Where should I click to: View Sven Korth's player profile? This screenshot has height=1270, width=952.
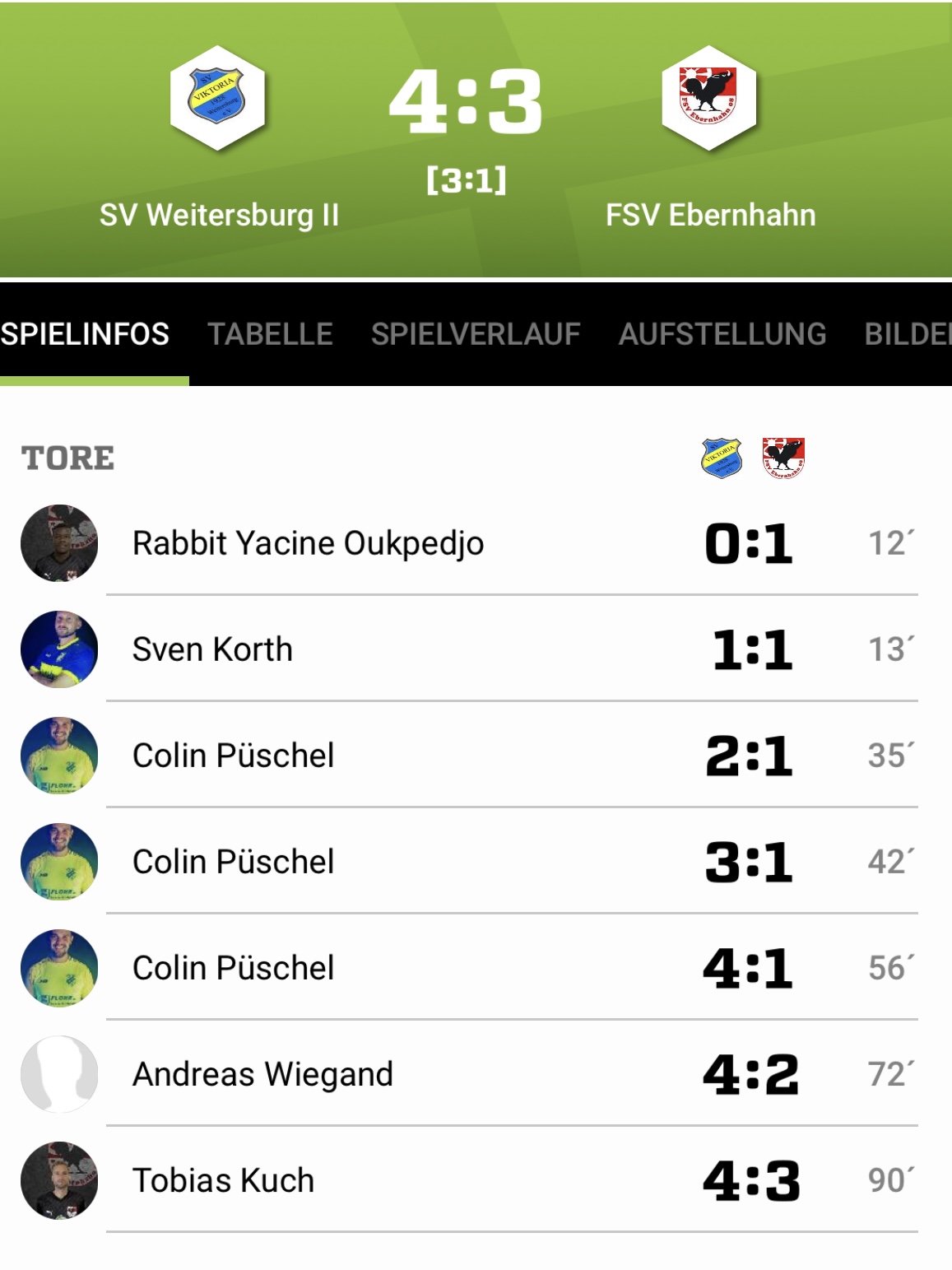[212, 649]
